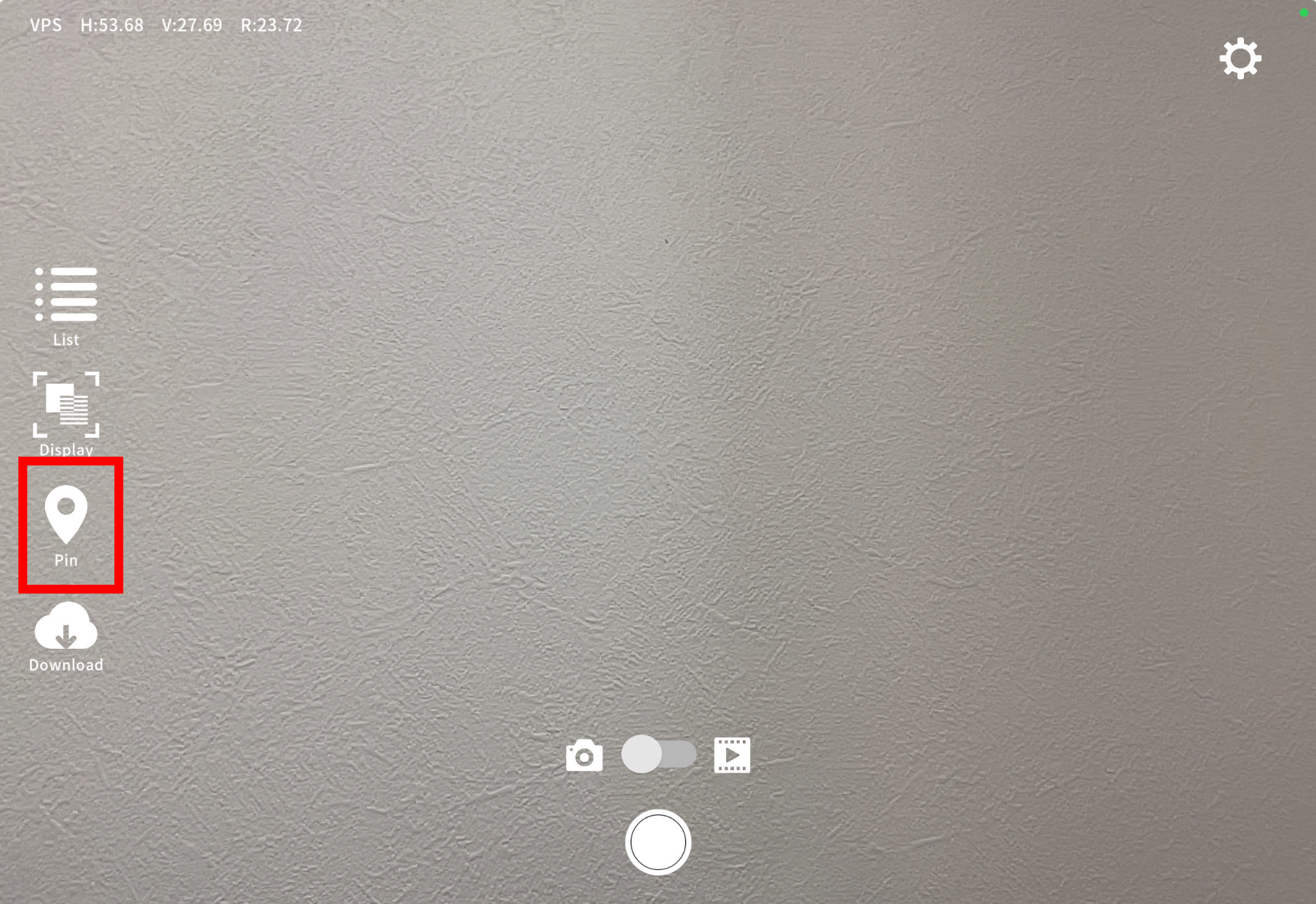Open the Download option
Screen dimensions: 1316x904
click(66, 636)
